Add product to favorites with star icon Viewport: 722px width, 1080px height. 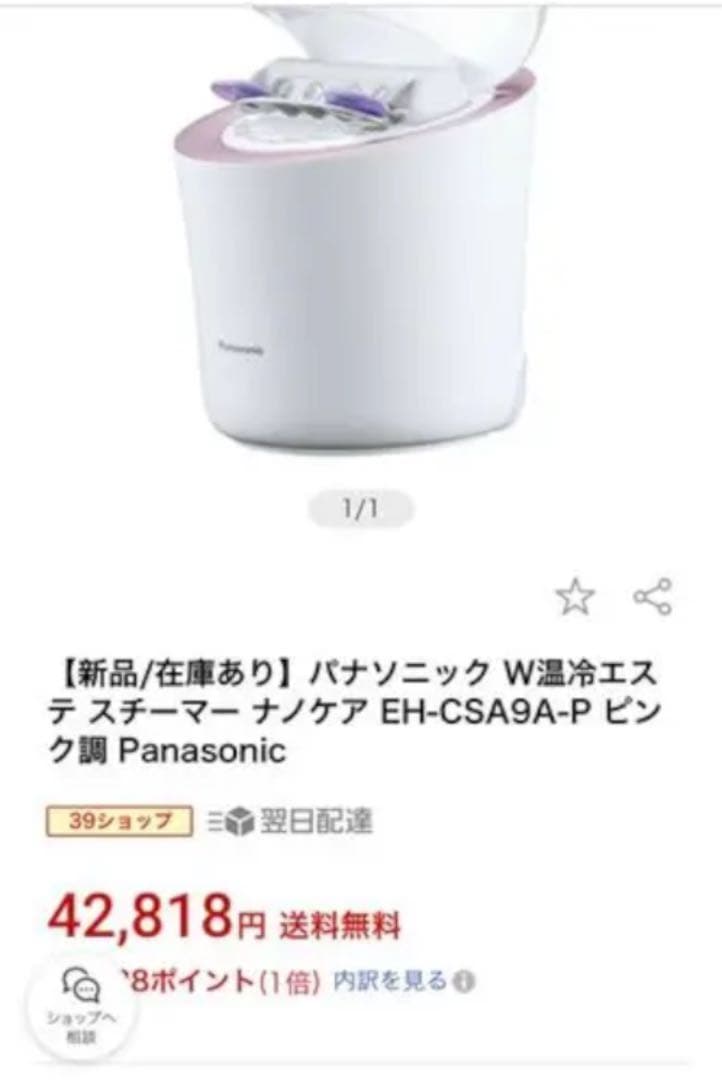point(575,598)
